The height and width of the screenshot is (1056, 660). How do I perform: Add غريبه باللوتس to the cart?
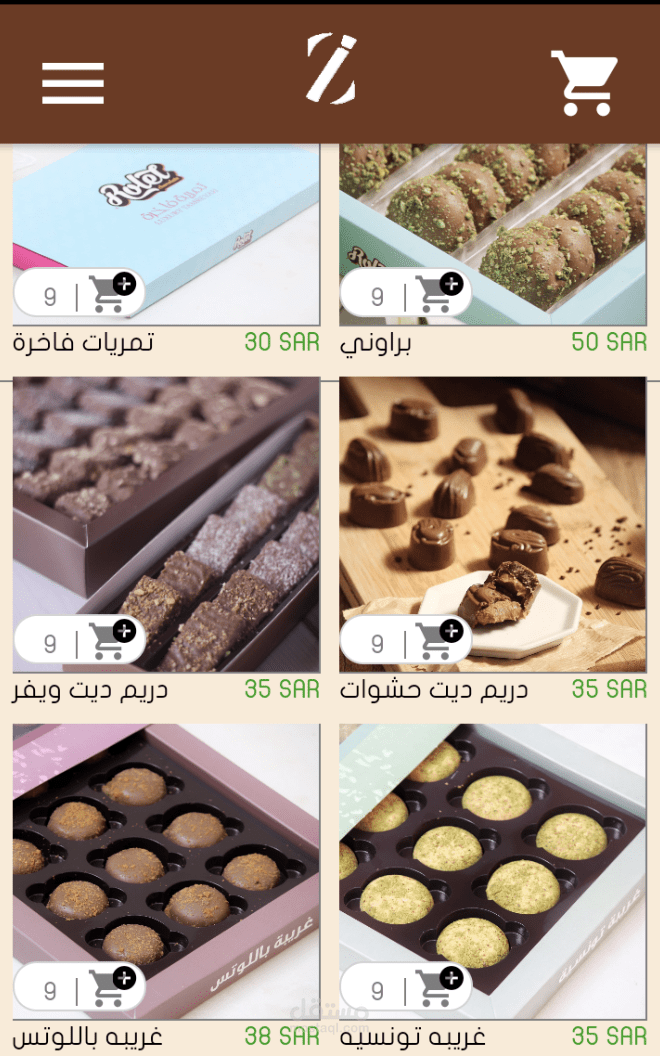pyautogui.click(x=111, y=986)
